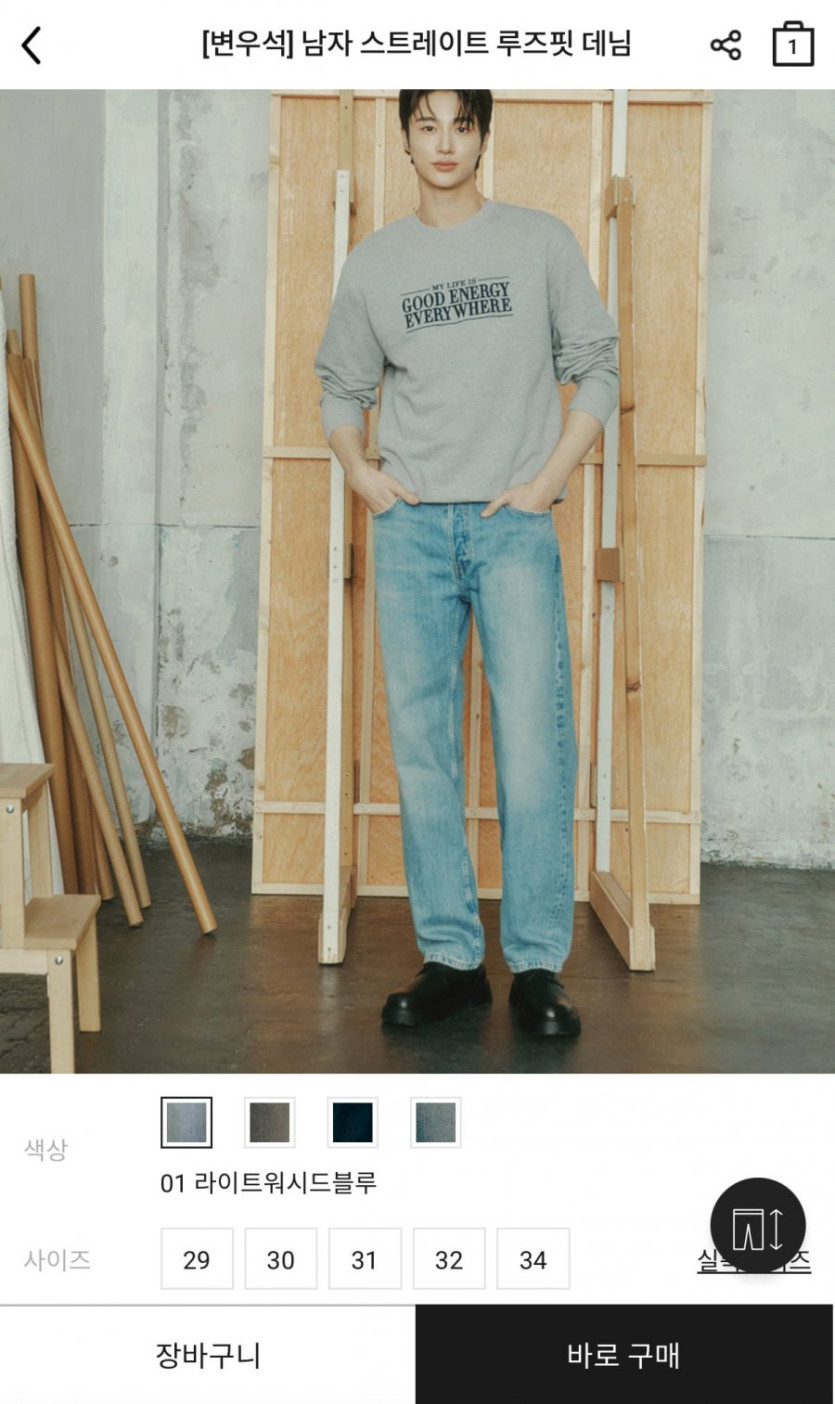Tap 바로 구매 to buy now
Screen dimensions: 835x1404
[x=624, y=1355]
